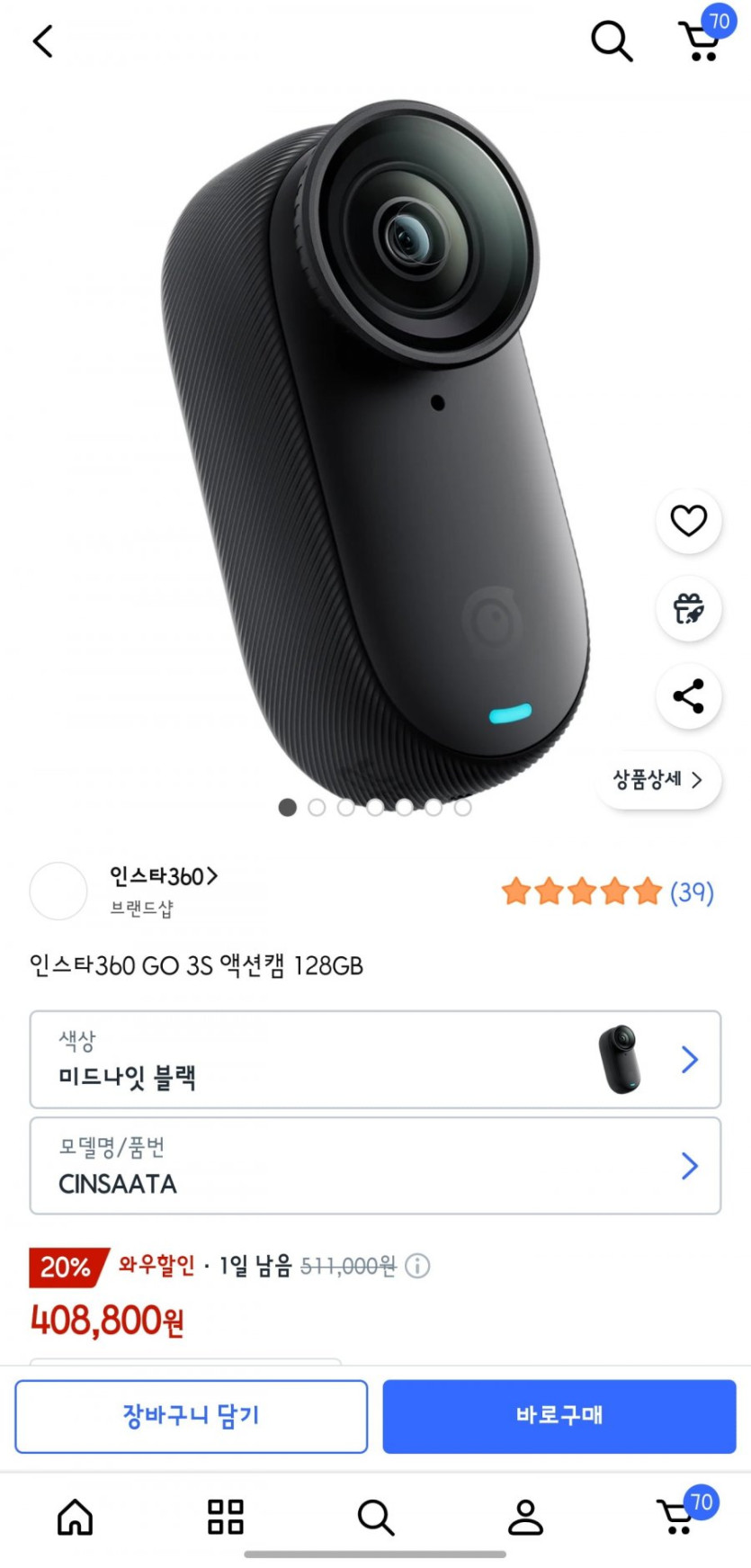Share this product

coord(688,696)
